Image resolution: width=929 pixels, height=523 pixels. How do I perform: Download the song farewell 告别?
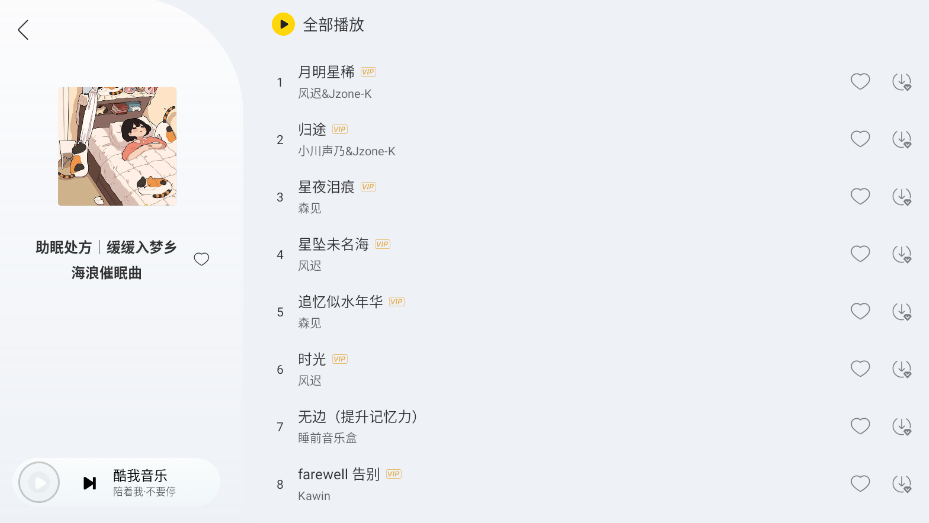pos(902,484)
